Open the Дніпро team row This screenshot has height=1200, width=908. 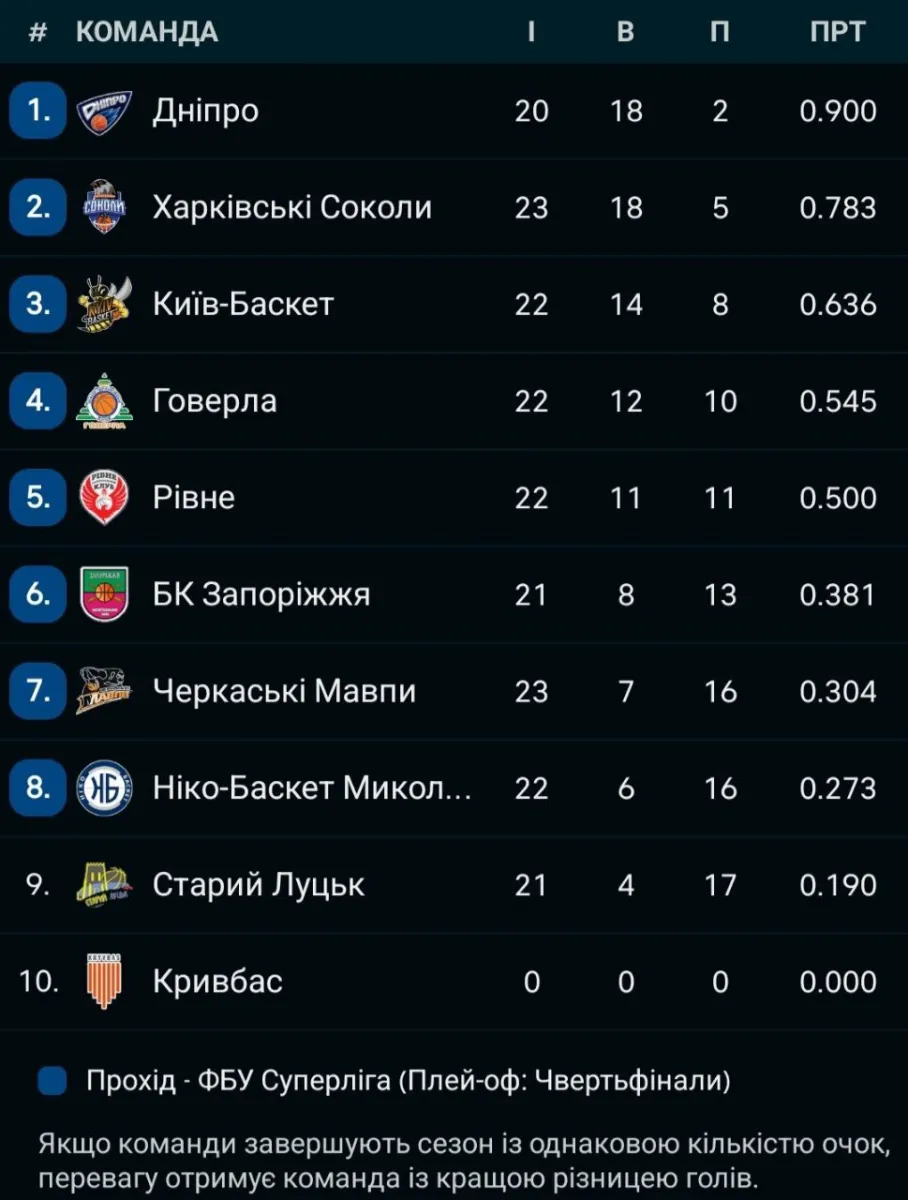click(x=206, y=111)
